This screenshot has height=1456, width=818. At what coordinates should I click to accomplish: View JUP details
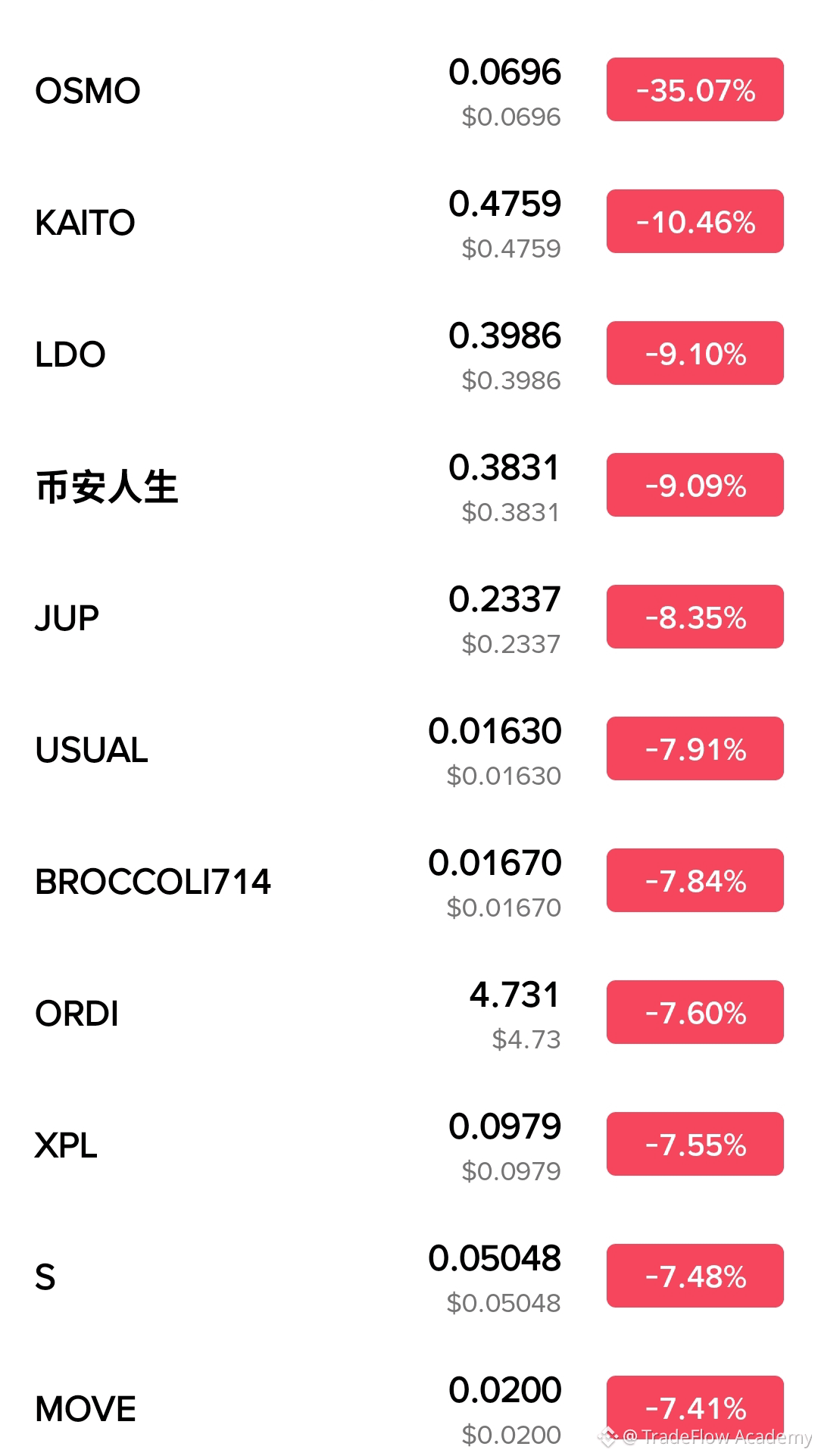coord(409,618)
